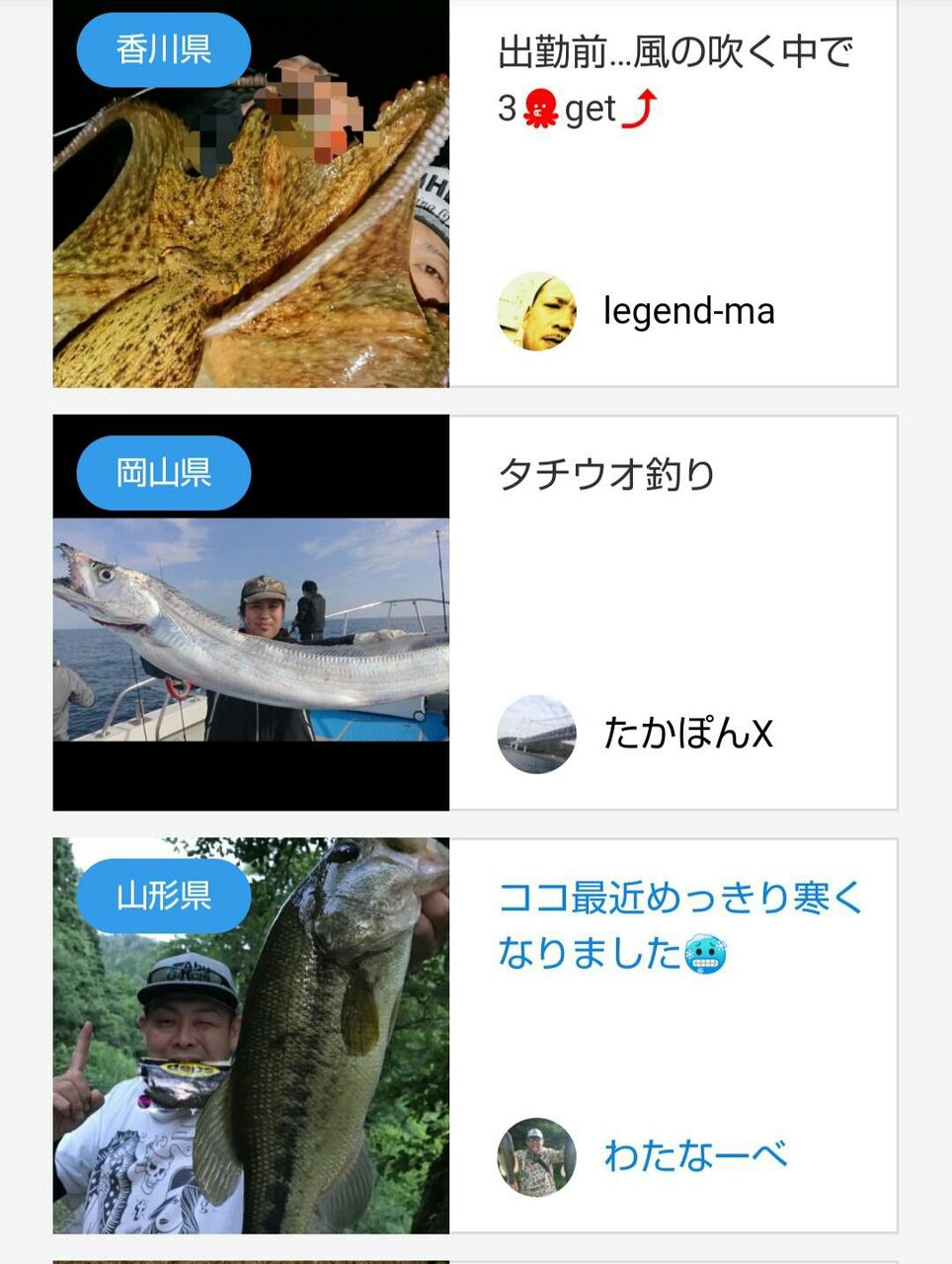Open the タチウオ catch photo from 岡山県

coord(251,632)
